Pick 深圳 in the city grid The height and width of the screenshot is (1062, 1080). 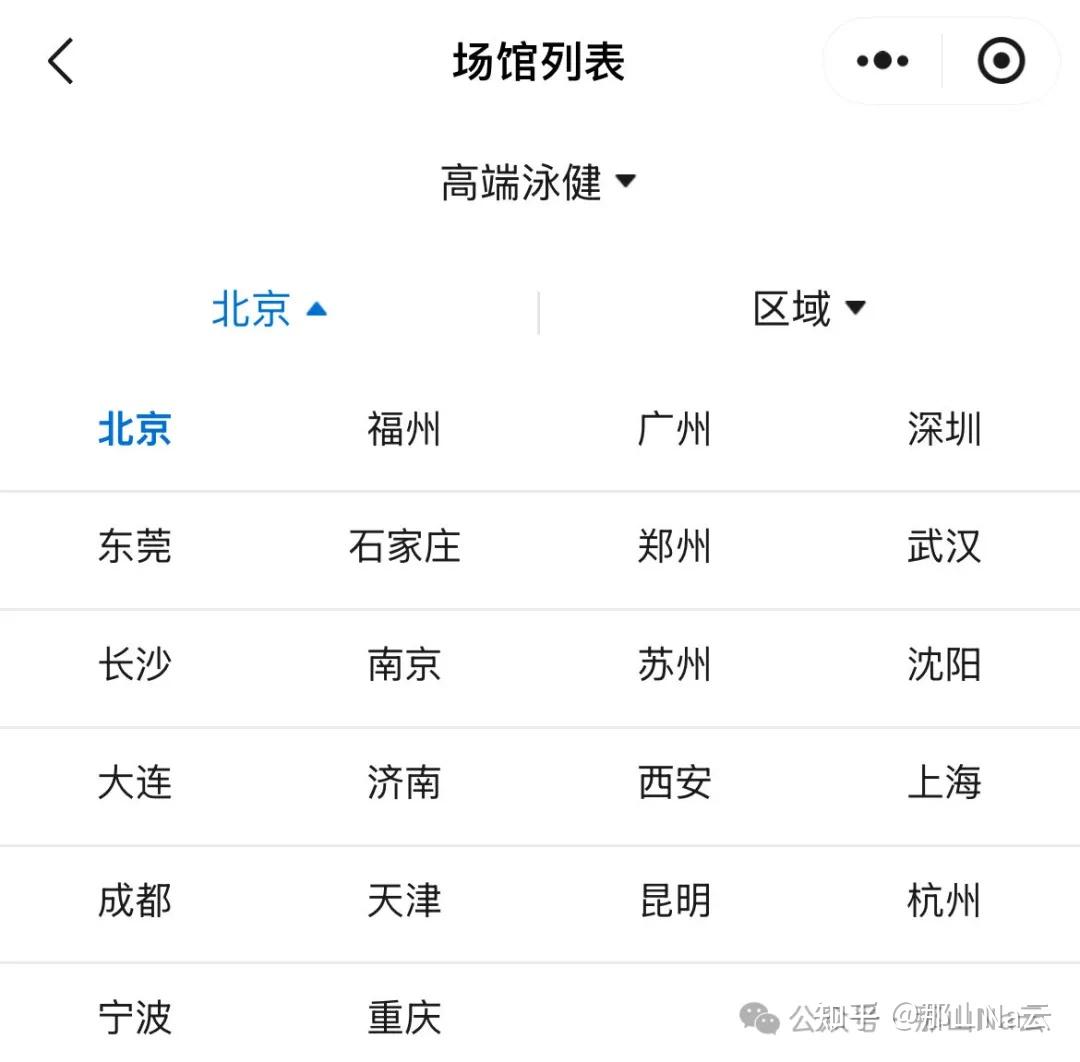point(944,429)
